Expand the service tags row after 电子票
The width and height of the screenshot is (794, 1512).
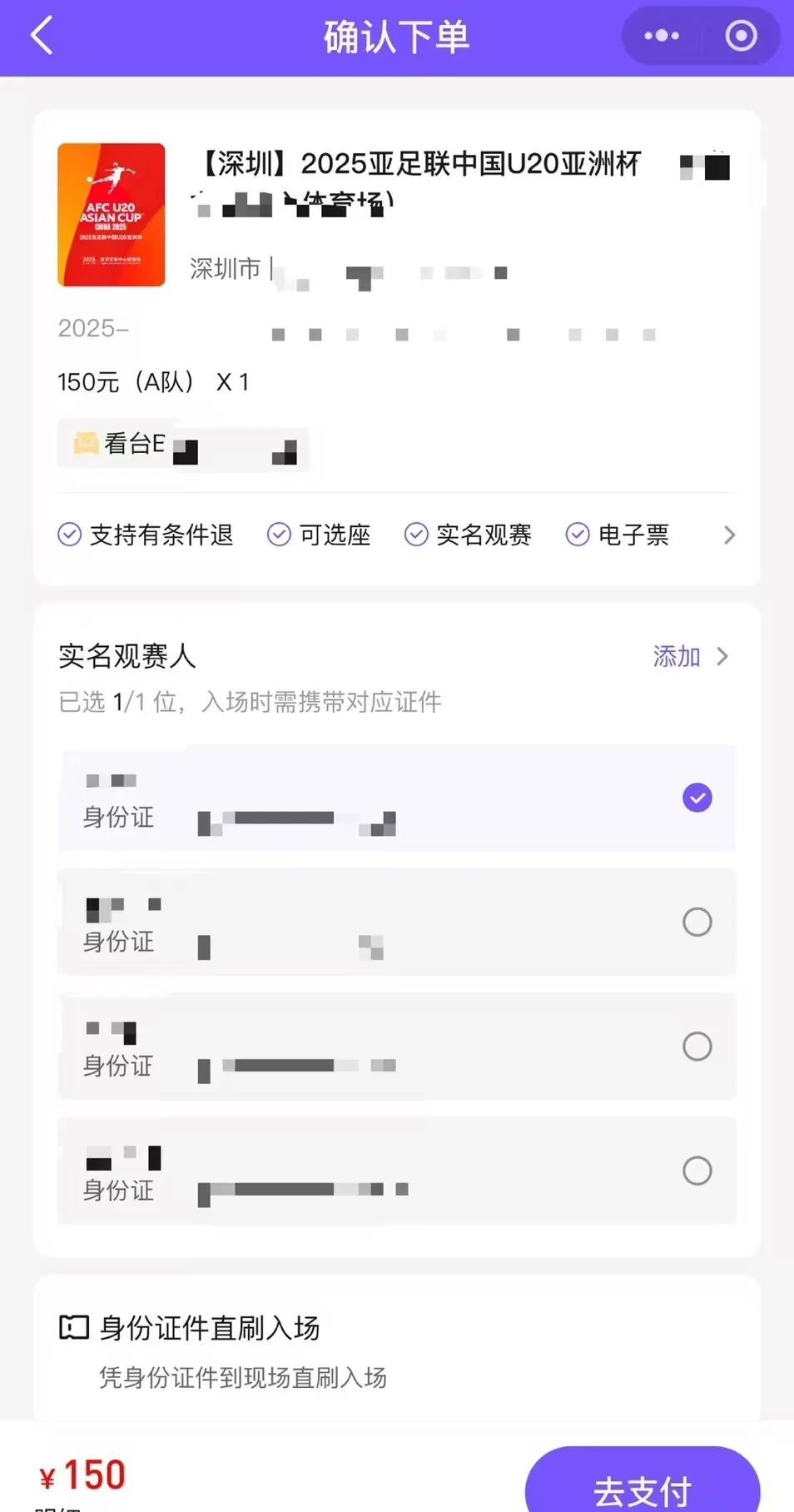click(x=729, y=535)
